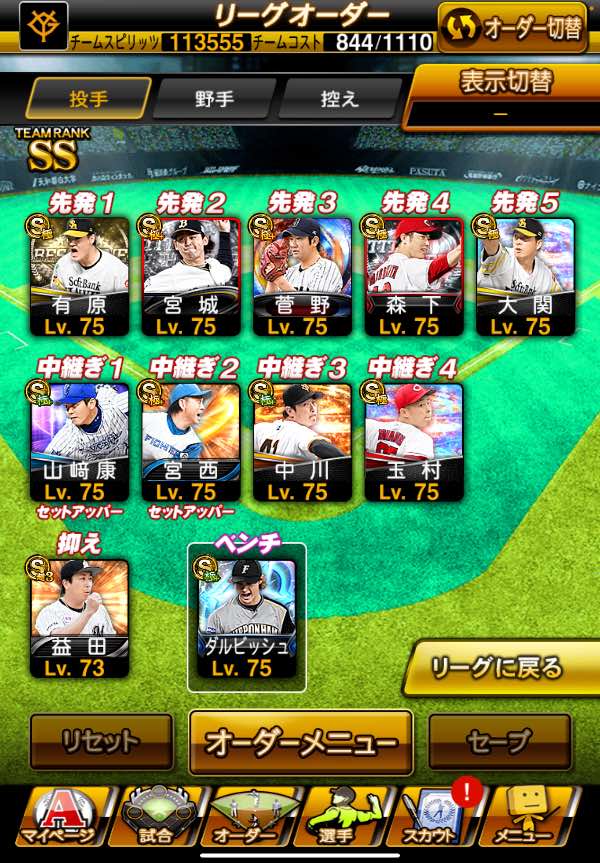Open the メニュー in bottom bar
The height and width of the screenshot is (863, 600).
(525, 816)
